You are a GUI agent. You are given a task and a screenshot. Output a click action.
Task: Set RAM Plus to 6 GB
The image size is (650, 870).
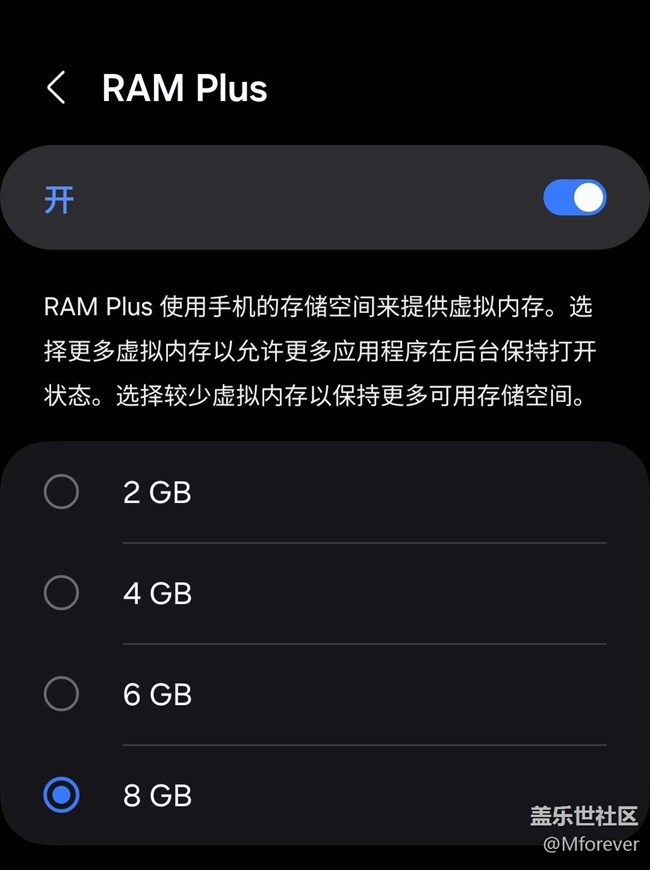(x=62, y=694)
